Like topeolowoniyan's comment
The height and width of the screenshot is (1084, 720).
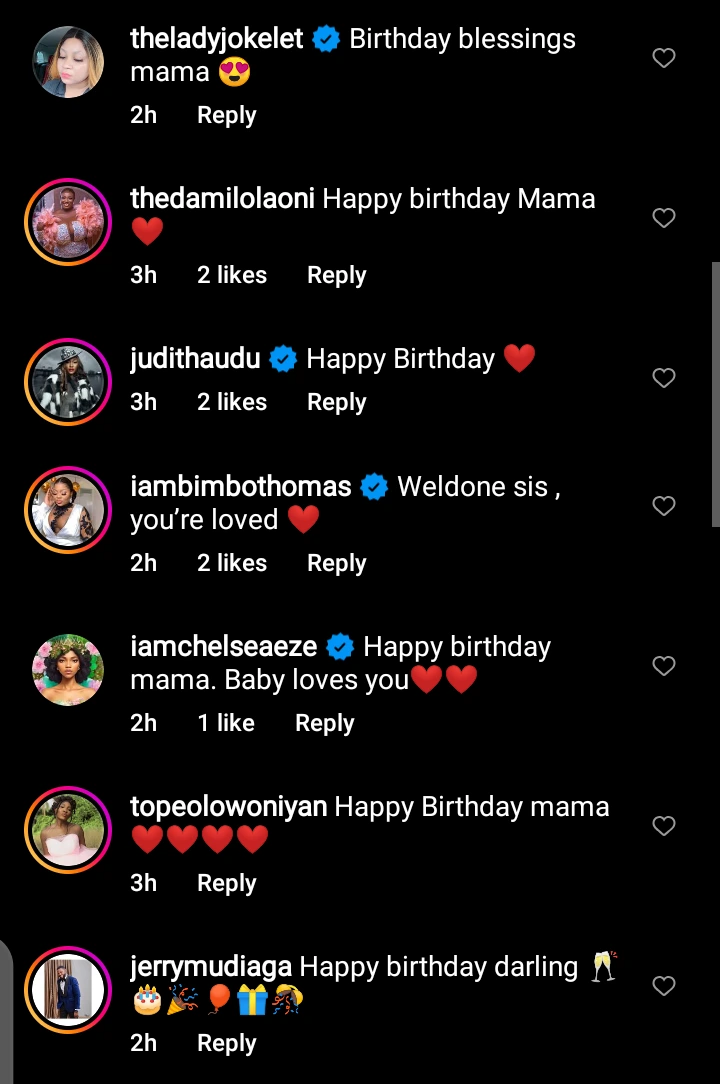tap(664, 826)
